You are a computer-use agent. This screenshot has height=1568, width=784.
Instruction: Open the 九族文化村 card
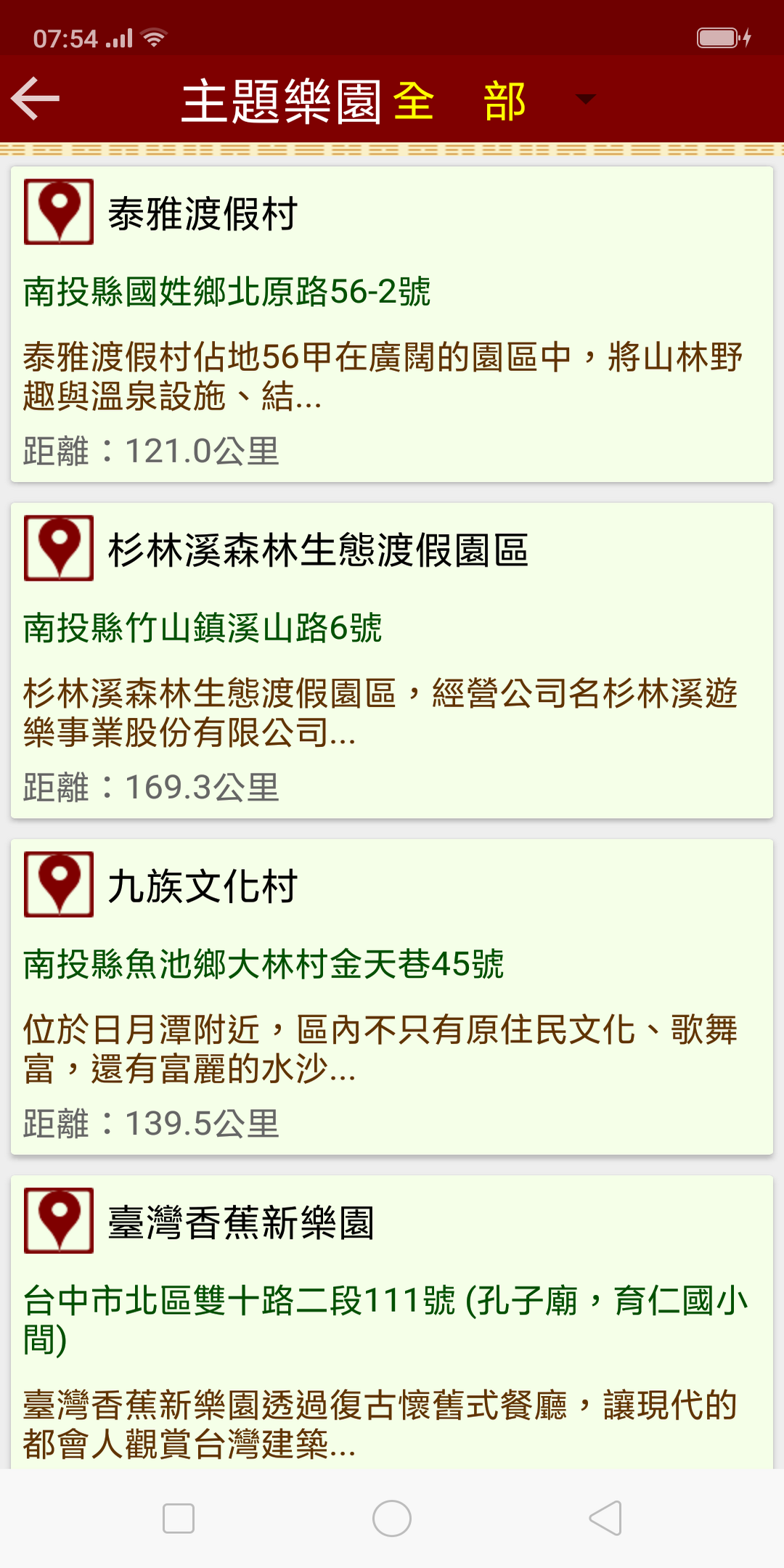[392, 997]
